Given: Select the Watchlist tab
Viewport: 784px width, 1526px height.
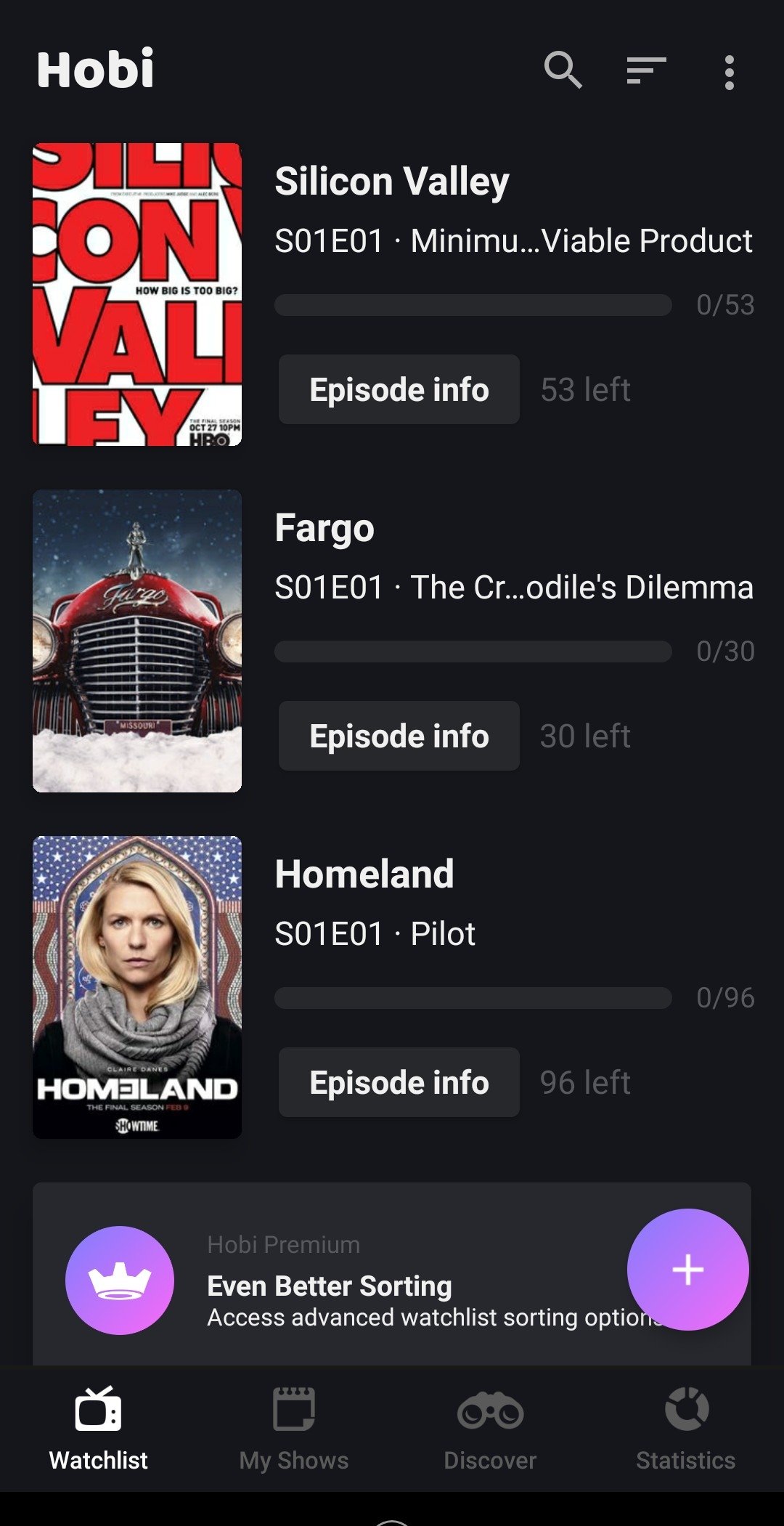Looking at the screenshot, I should point(98,1428).
